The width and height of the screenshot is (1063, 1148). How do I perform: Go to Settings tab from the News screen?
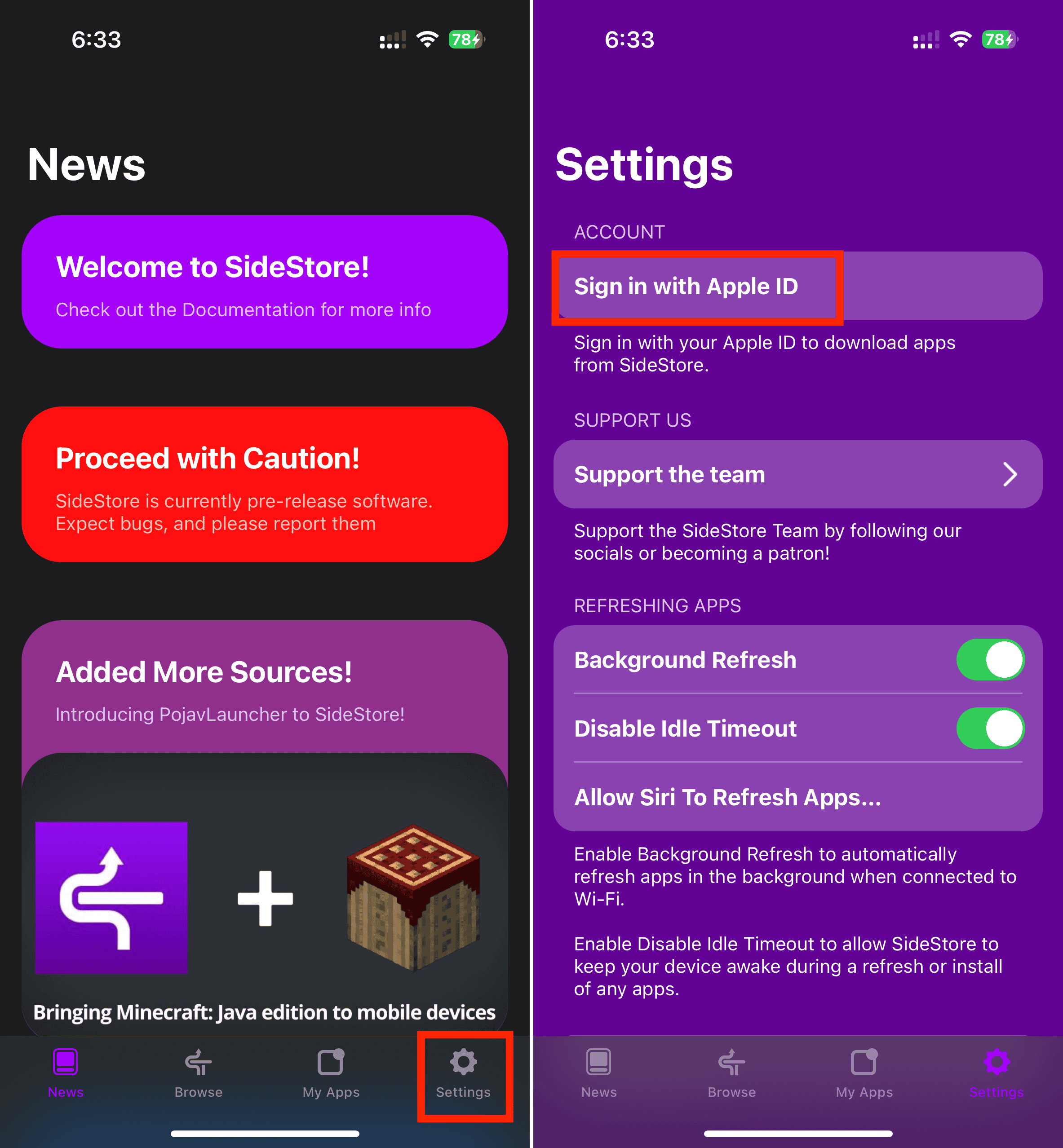click(464, 1073)
